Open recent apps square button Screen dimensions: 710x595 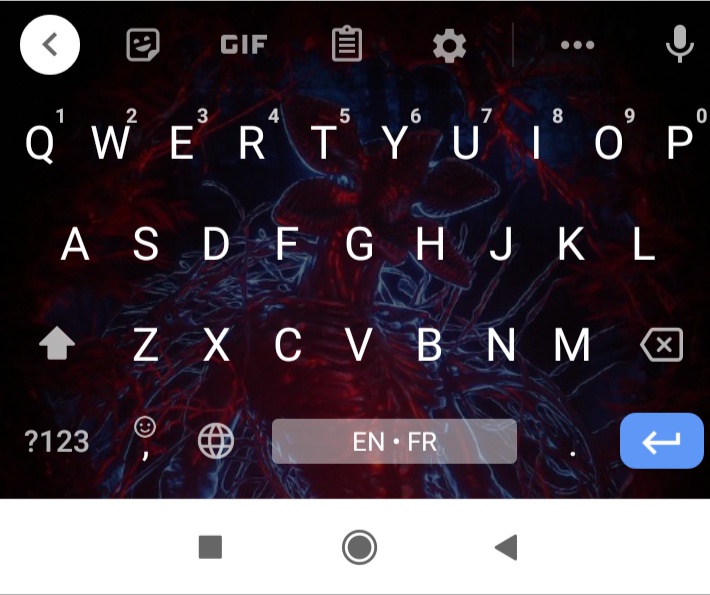[210, 547]
